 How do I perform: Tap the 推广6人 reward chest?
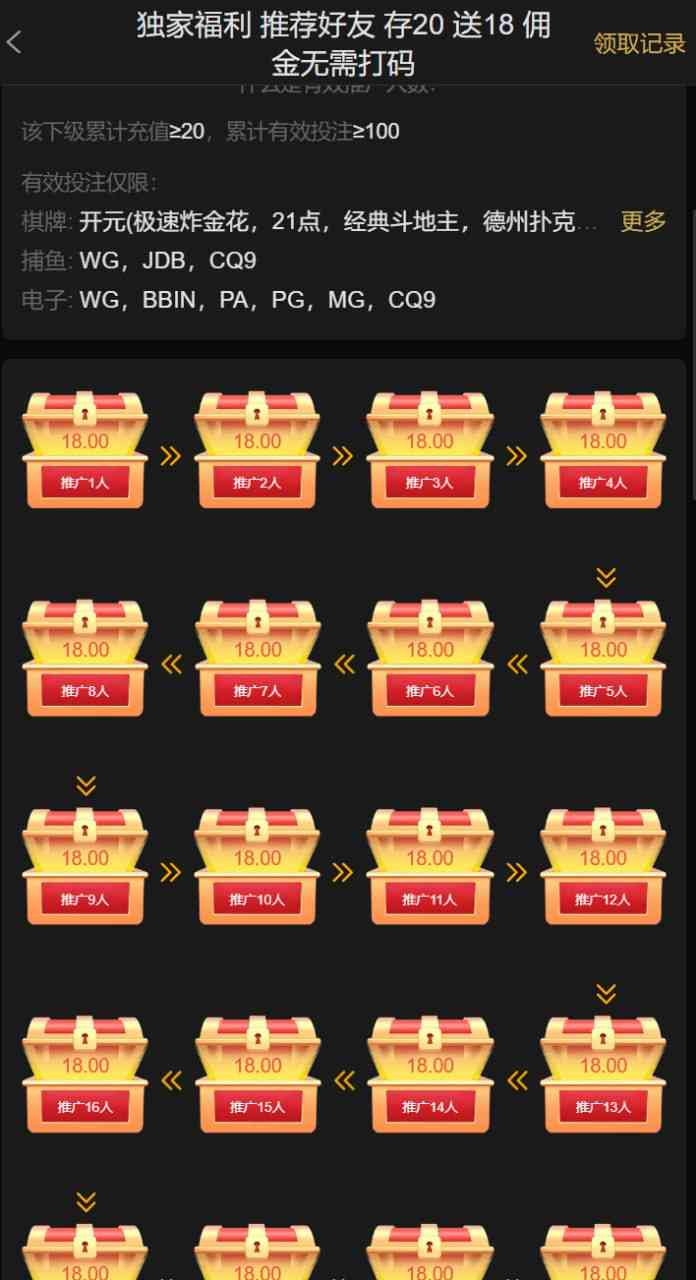click(430, 658)
